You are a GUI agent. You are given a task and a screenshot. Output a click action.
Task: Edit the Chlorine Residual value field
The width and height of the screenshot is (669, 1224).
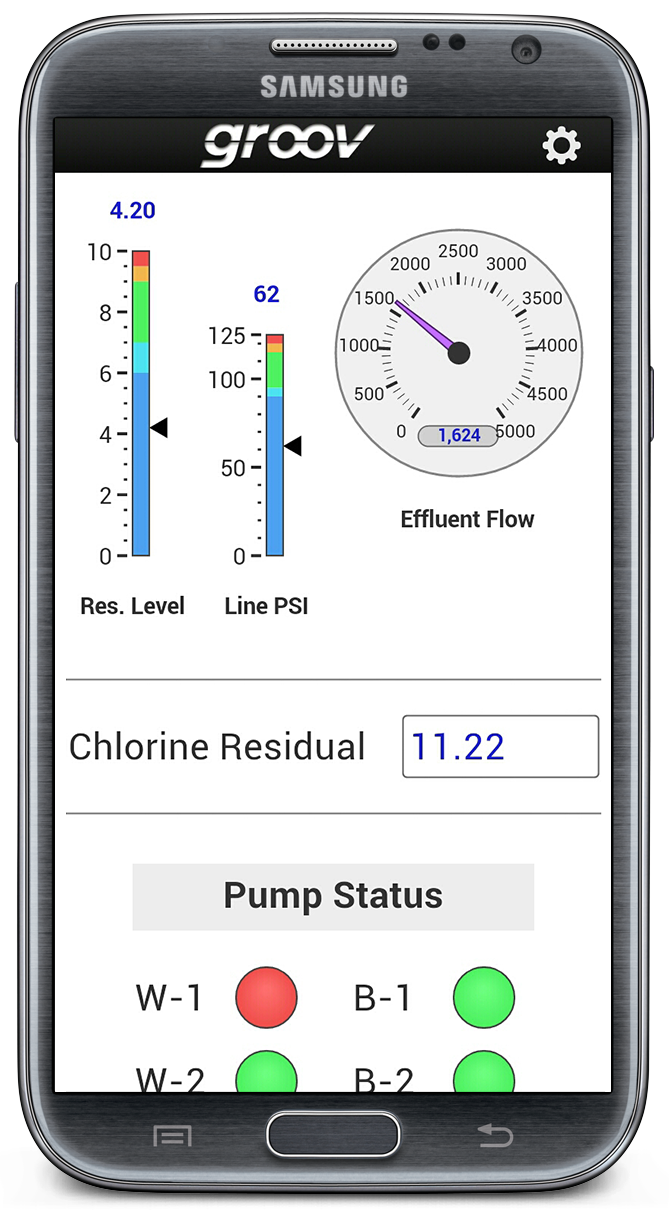click(500, 746)
